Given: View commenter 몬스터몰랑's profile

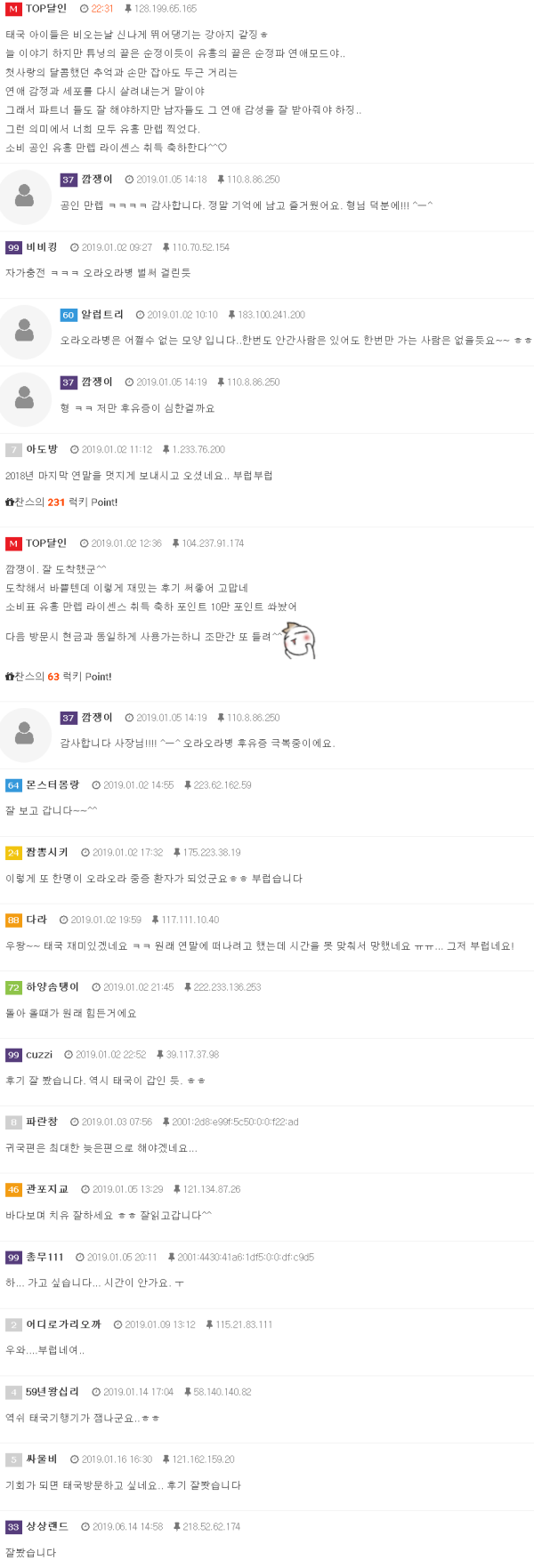Looking at the screenshot, I should [x=53, y=784].
